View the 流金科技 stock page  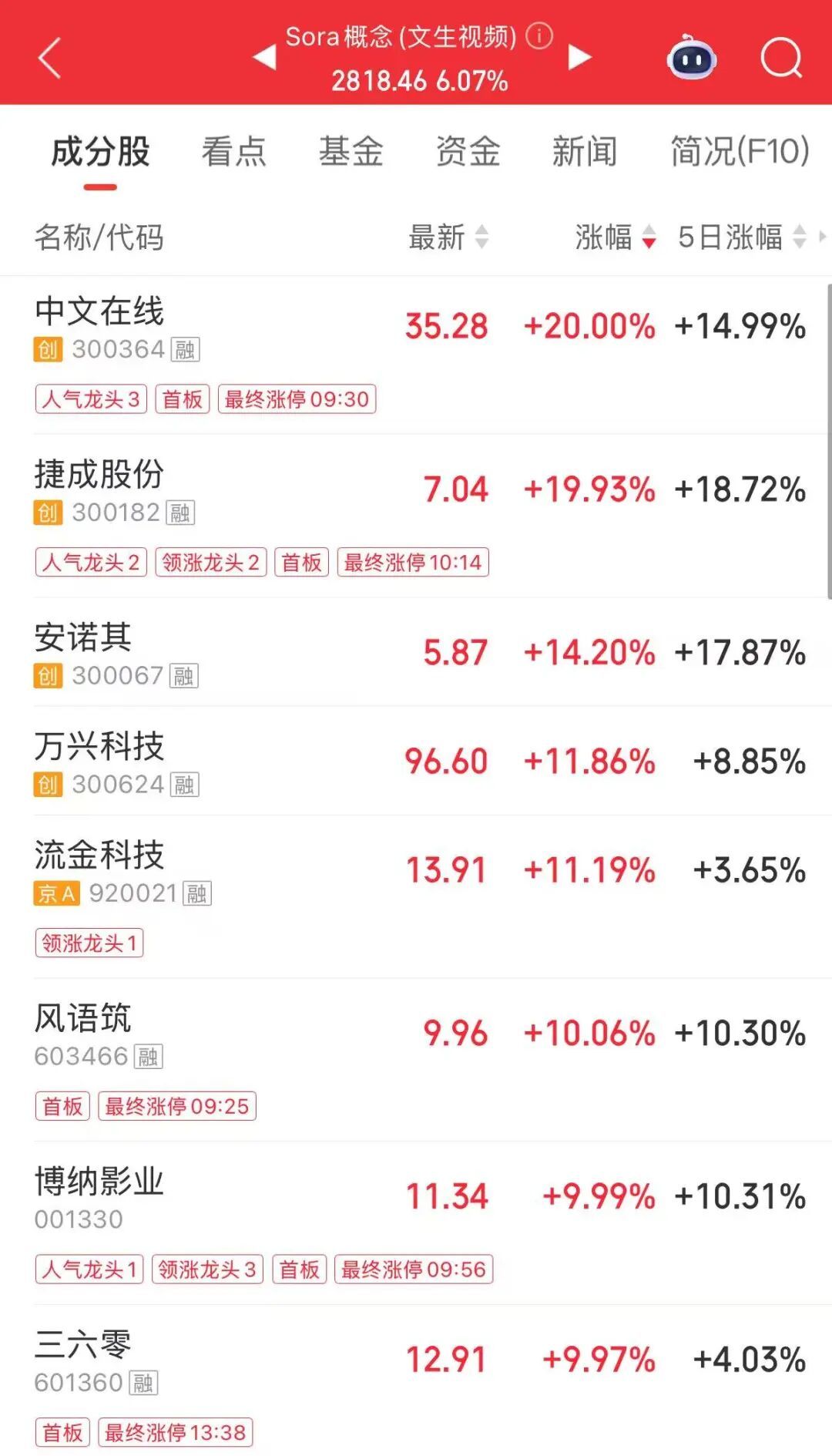click(x=100, y=856)
